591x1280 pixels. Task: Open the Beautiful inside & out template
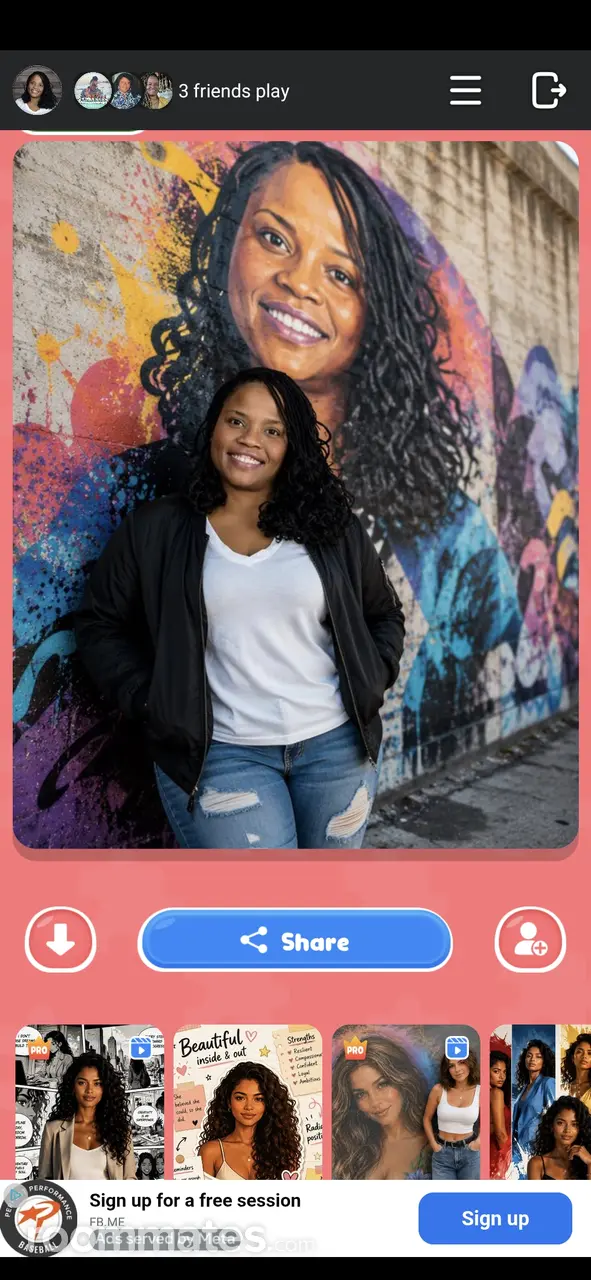(x=248, y=1102)
